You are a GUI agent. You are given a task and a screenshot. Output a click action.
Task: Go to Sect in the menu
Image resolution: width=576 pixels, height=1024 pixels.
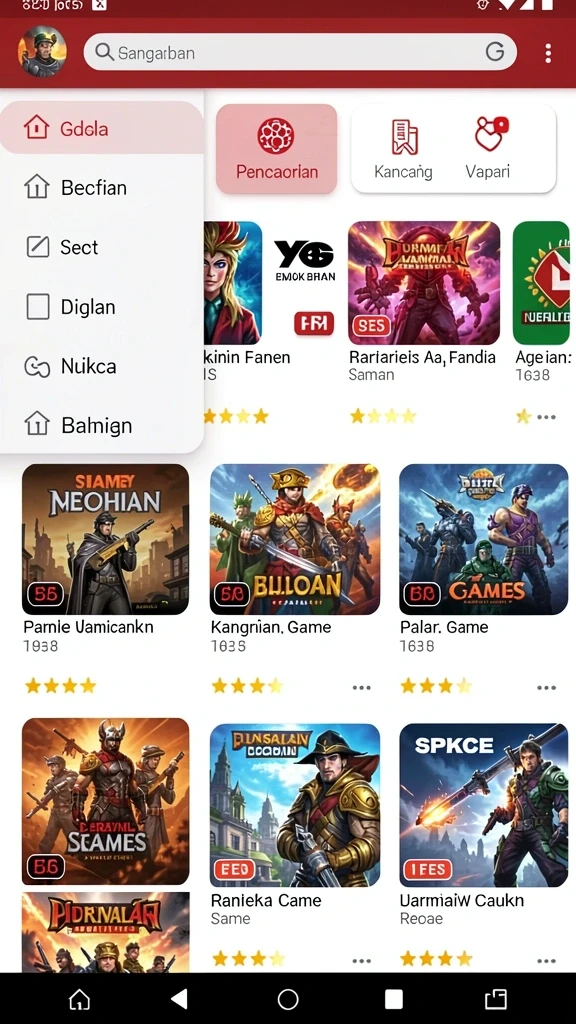(101, 247)
